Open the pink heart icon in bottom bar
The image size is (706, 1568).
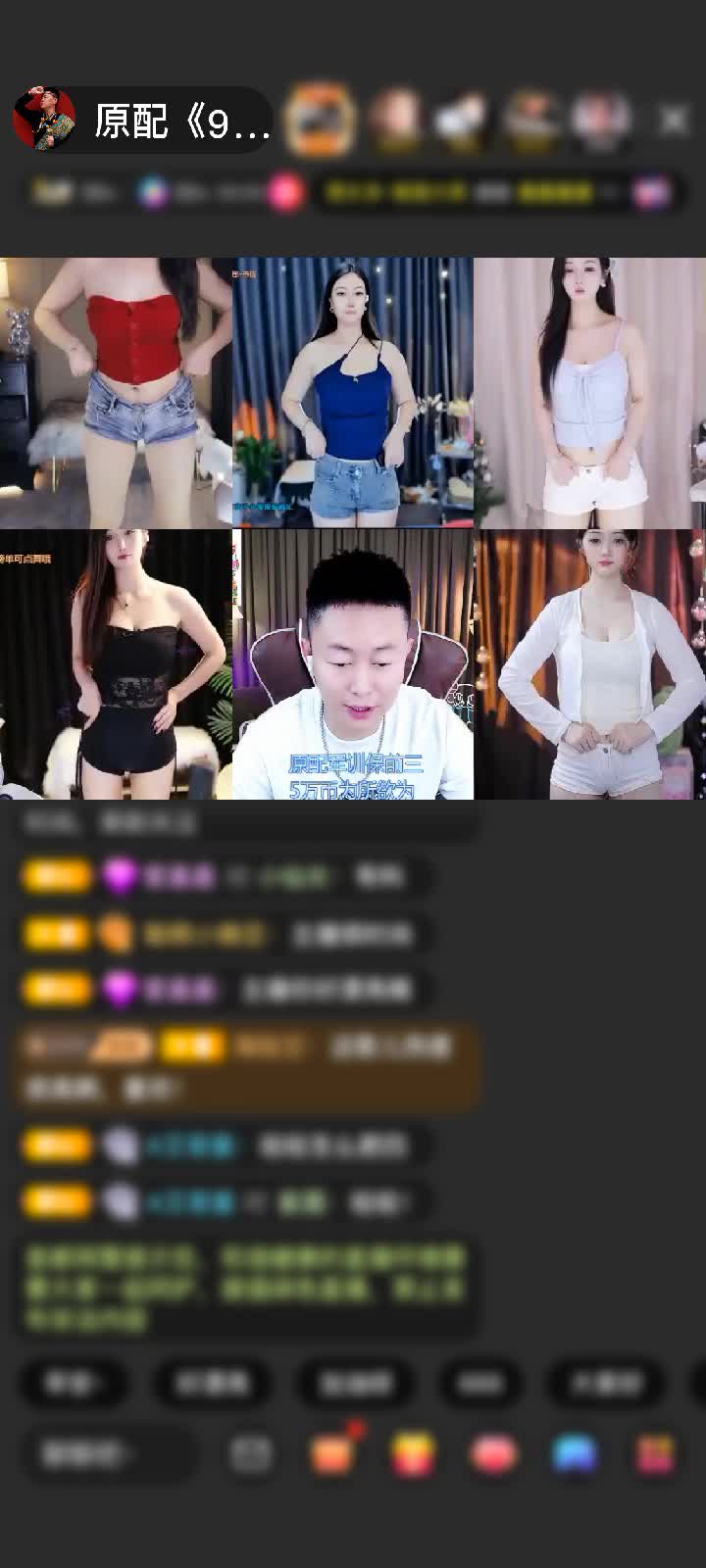click(494, 1454)
